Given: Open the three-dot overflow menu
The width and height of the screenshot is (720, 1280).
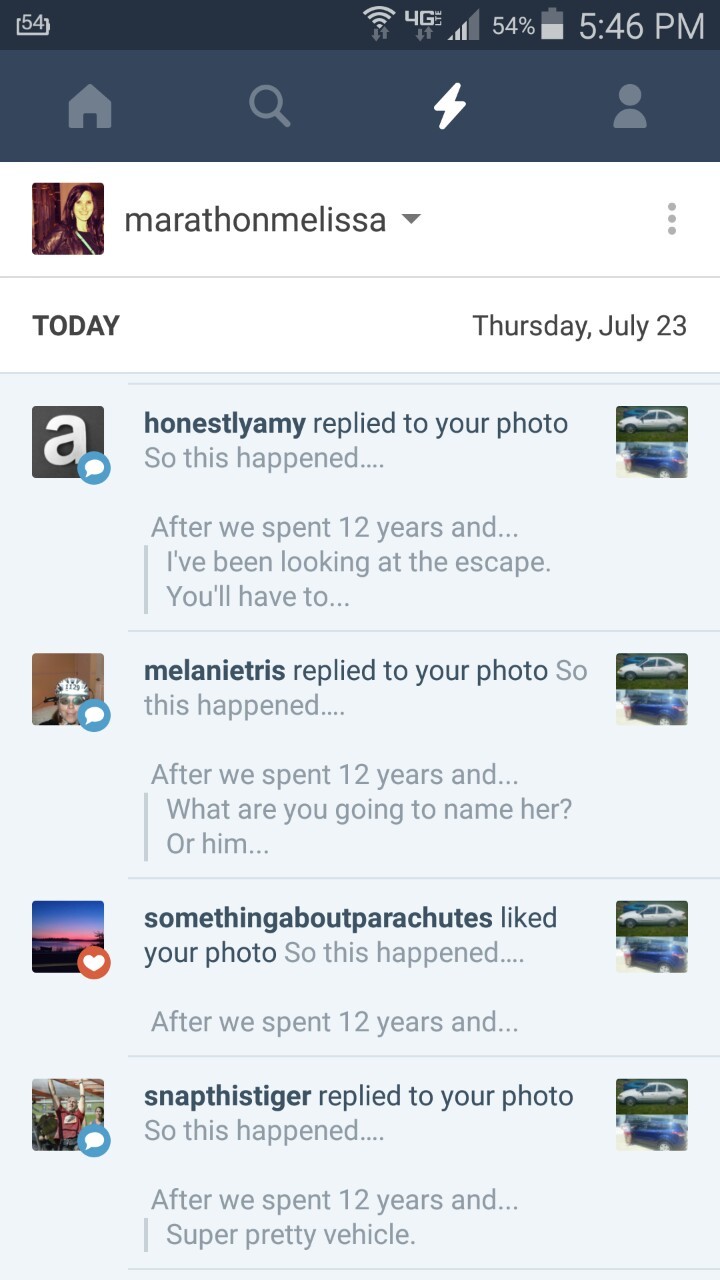Looking at the screenshot, I should click(x=671, y=219).
